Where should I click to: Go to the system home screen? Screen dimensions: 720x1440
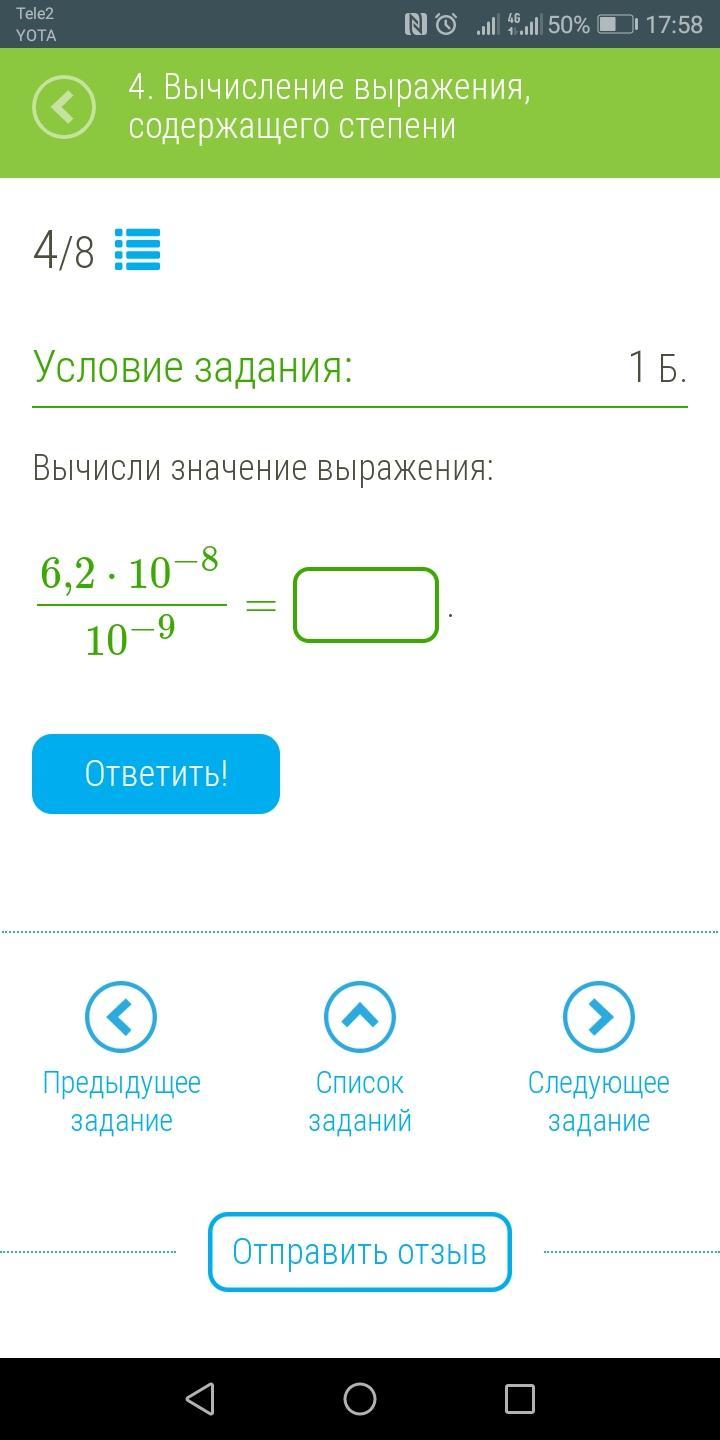(x=360, y=1398)
